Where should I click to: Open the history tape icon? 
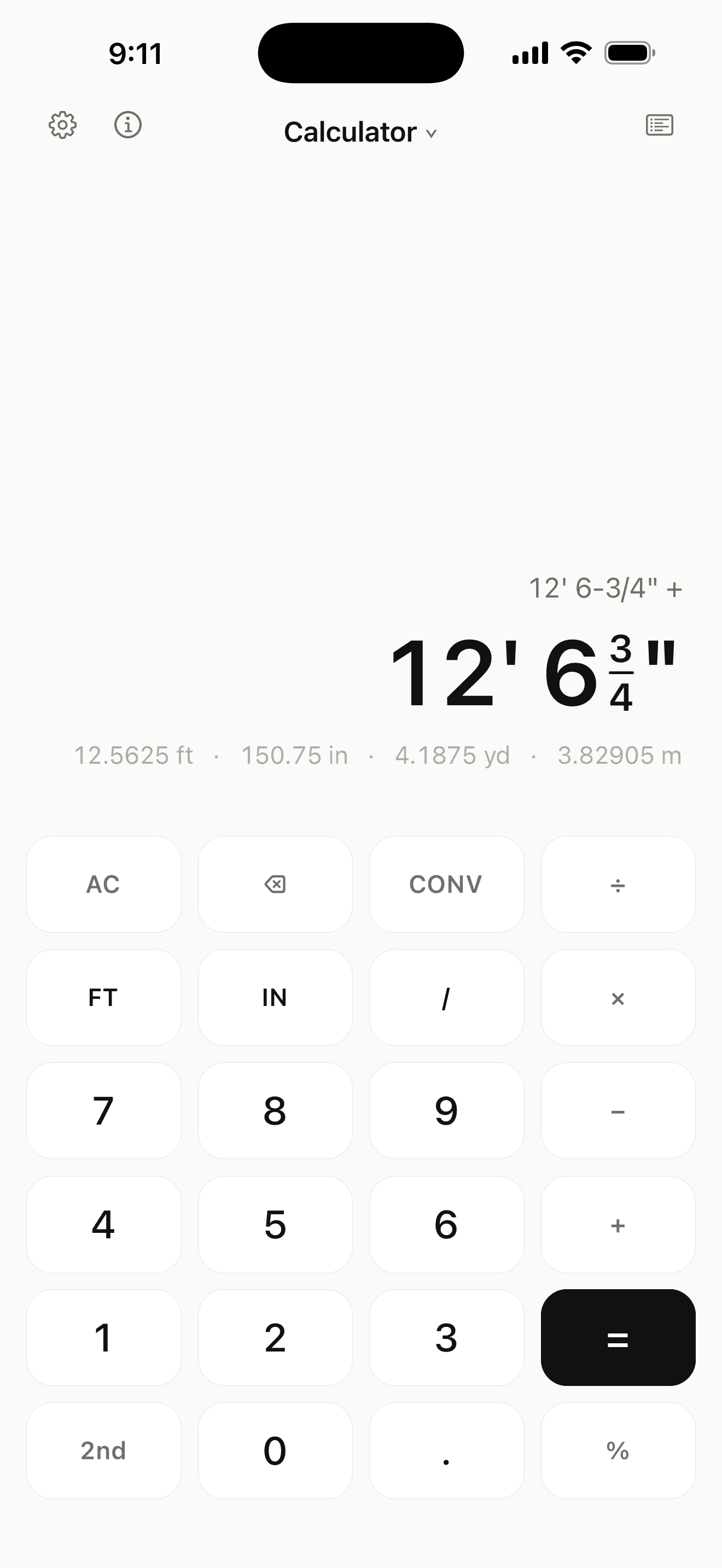pyautogui.click(x=659, y=125)
